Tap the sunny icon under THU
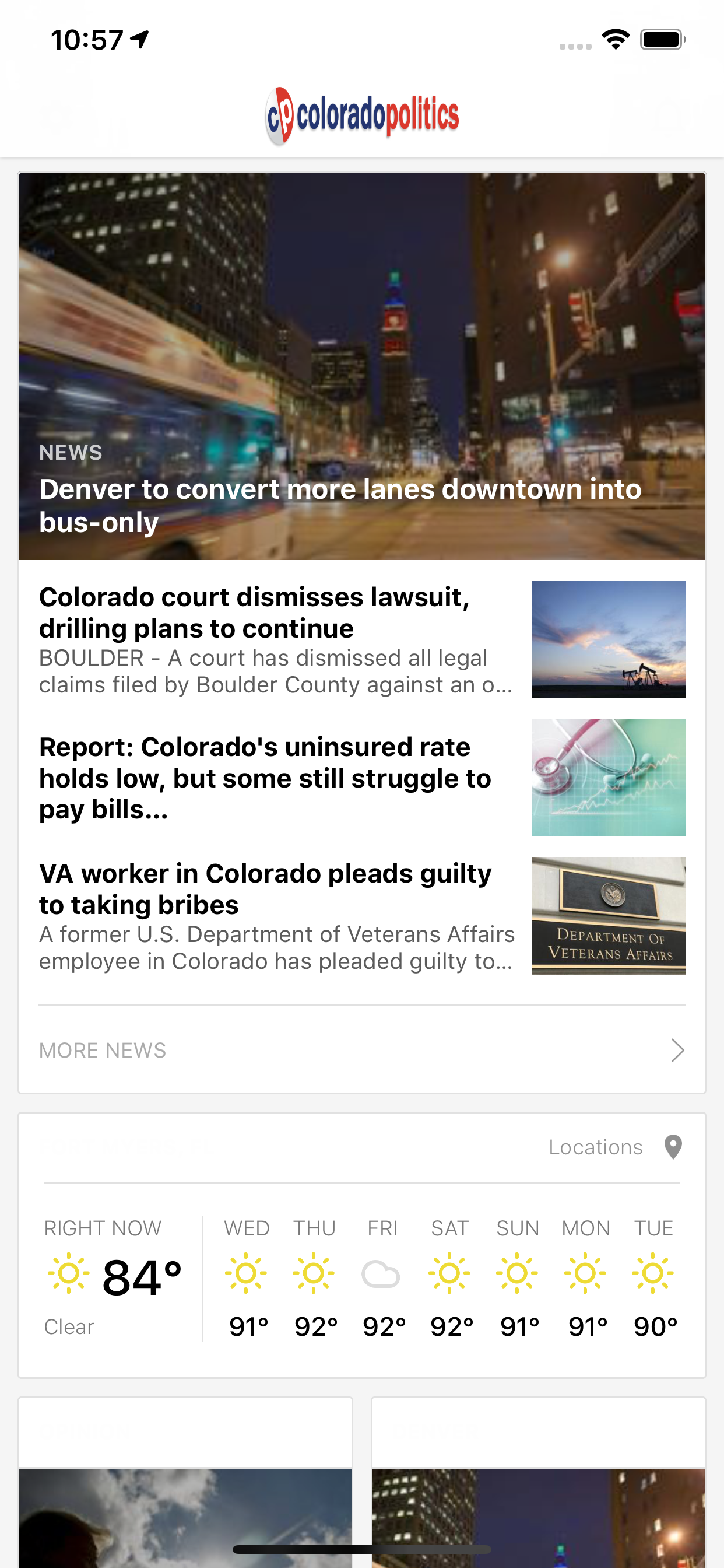The image size is (724, 1568). point(314,1274)
